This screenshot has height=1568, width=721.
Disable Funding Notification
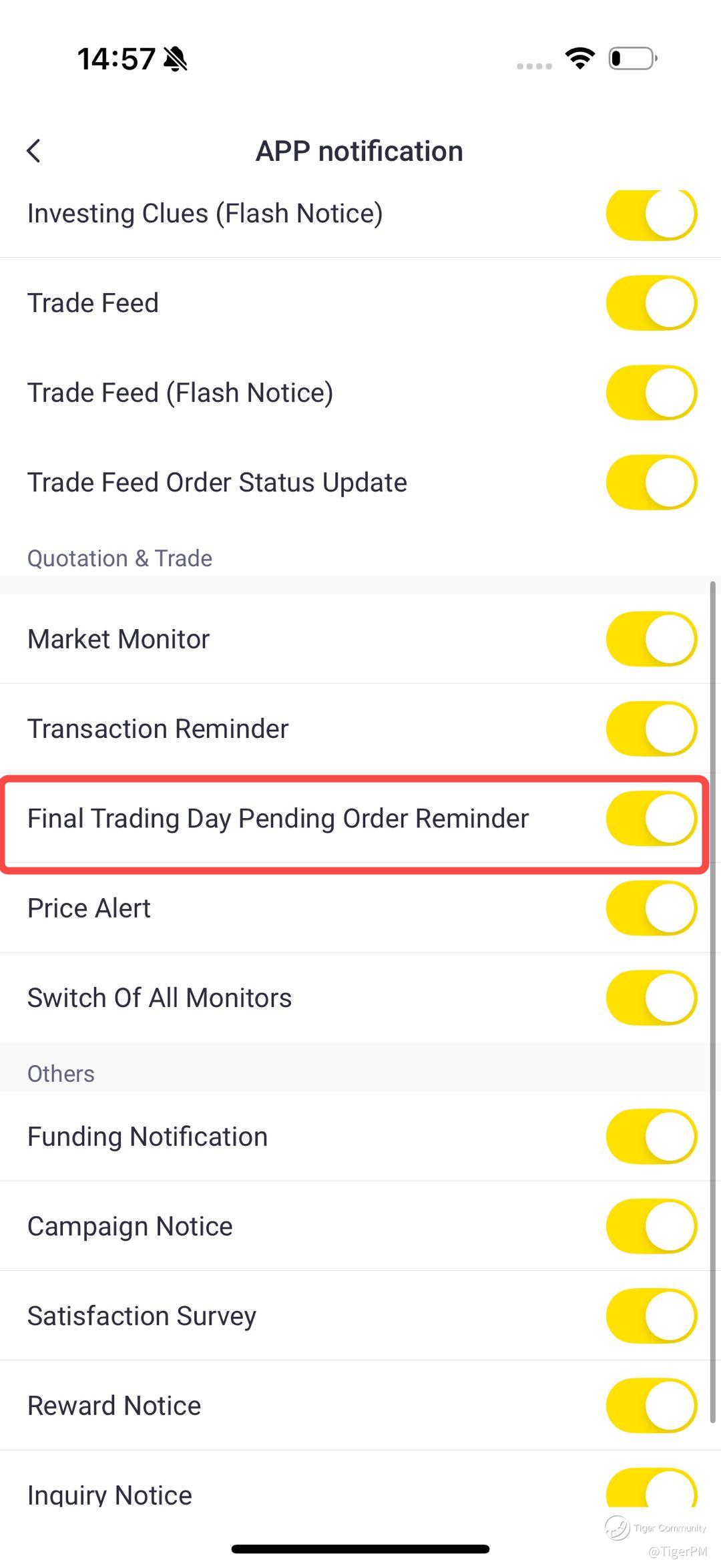click(x=652, y=1137)
